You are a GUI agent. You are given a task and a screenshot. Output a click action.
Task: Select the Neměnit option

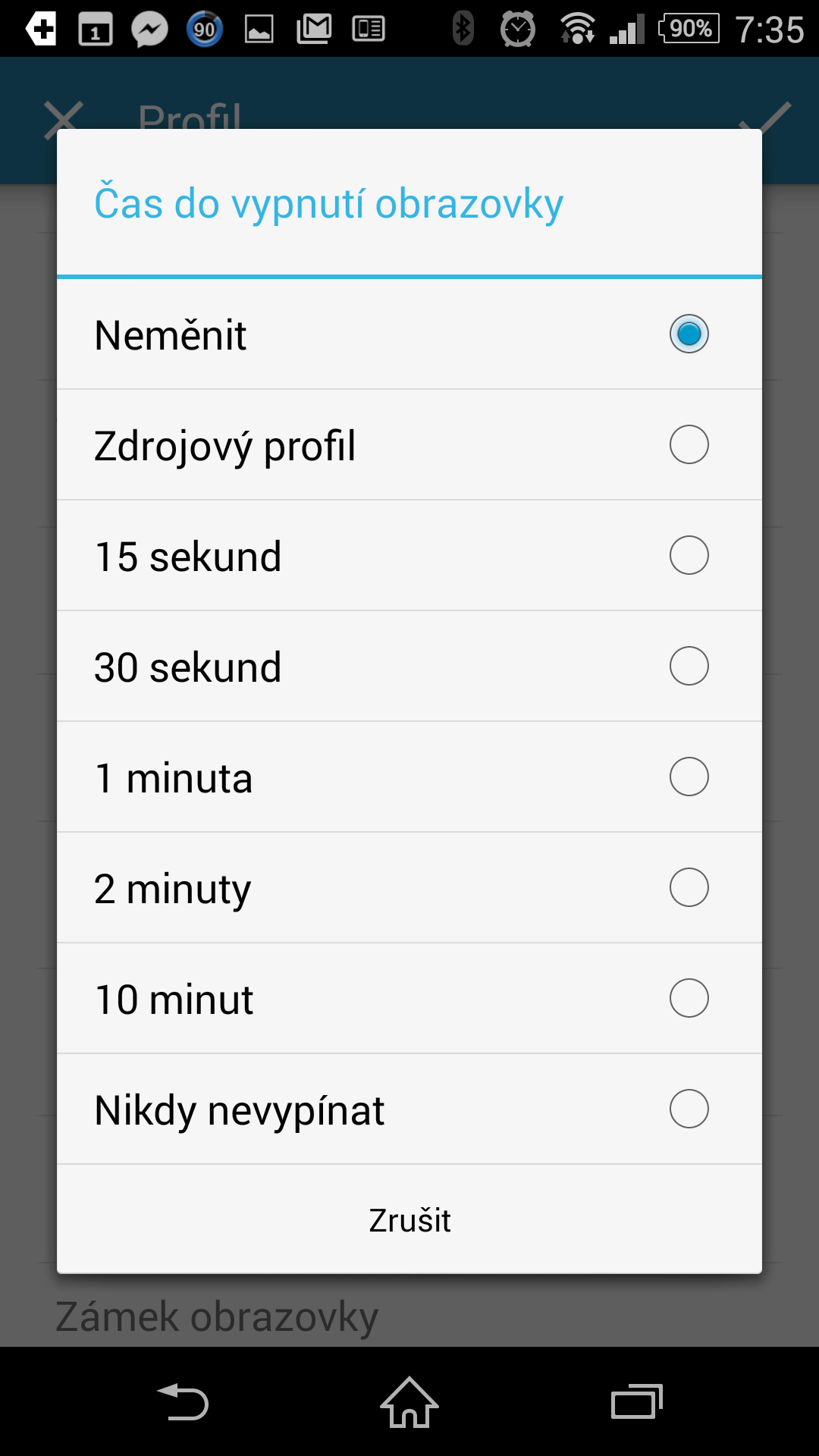click(409, 334)
